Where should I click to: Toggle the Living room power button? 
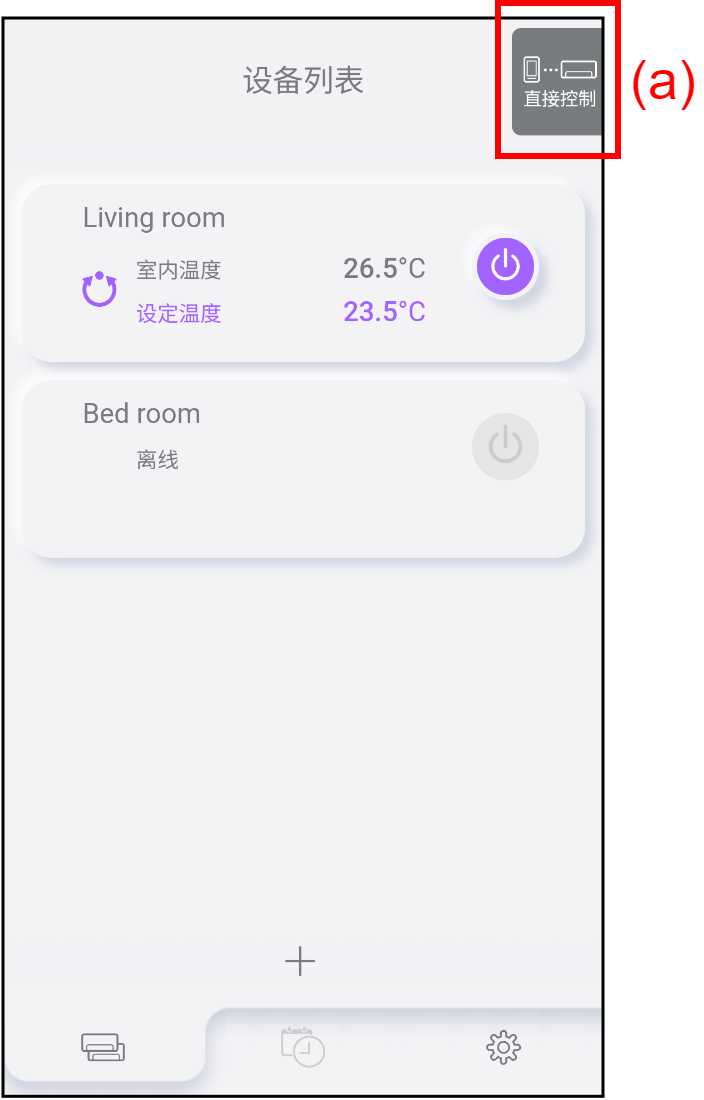click(x=506, y=267)
